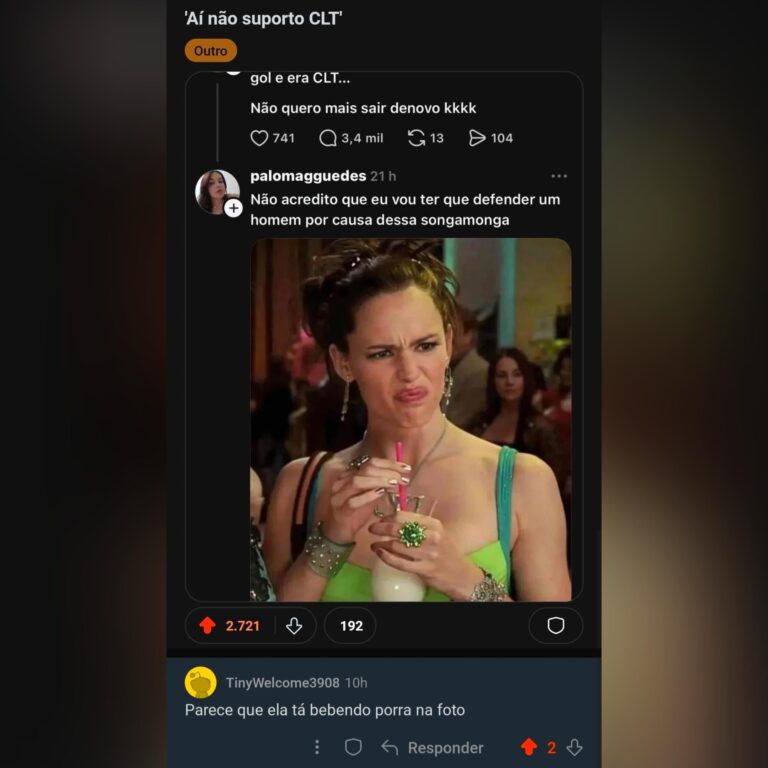Screen dimensions: 768x768
Task: Give an award to the post
Action: (x=555, y=626)
